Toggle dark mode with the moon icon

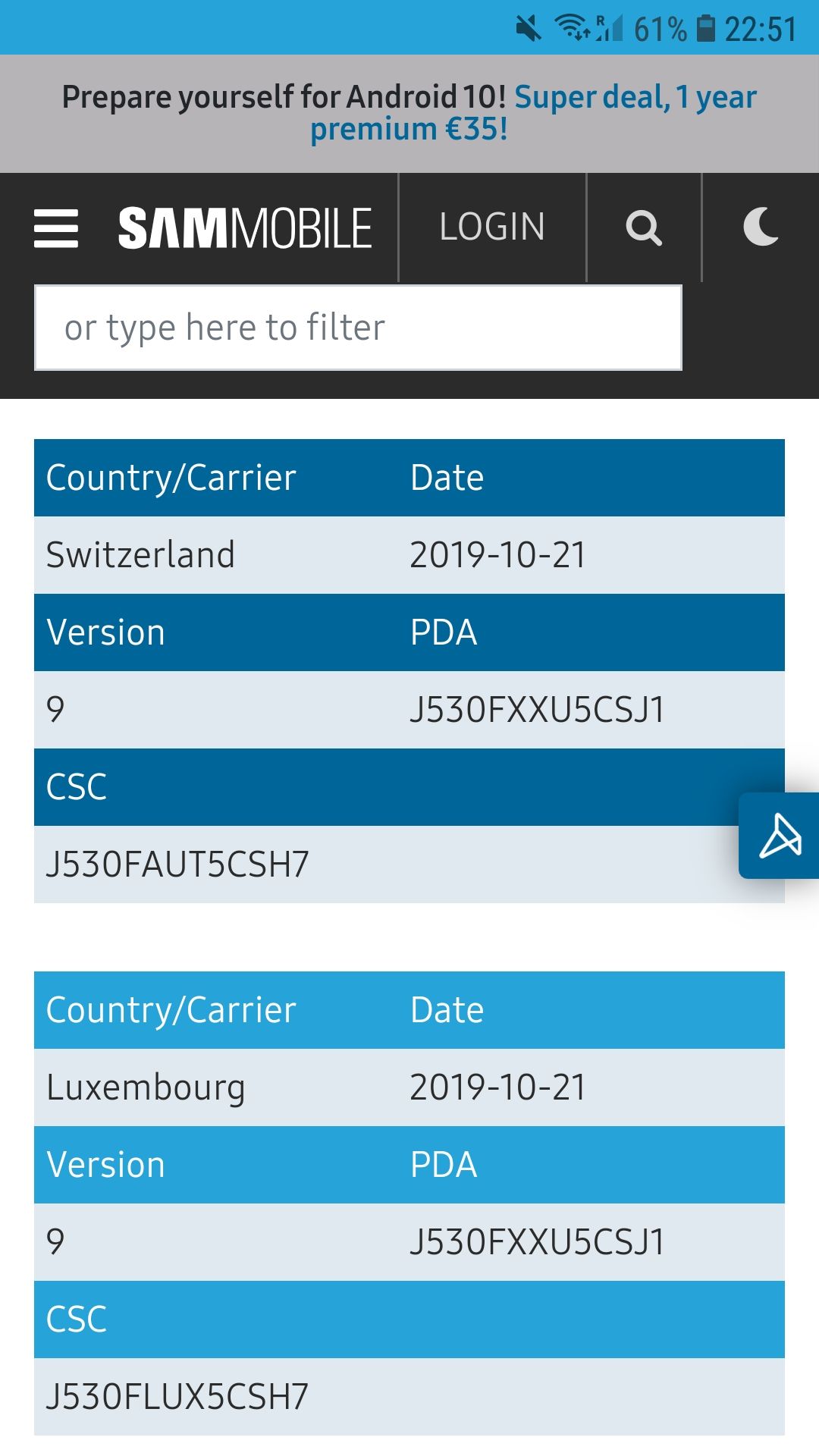pyautogui.click(x=761, y=227)
